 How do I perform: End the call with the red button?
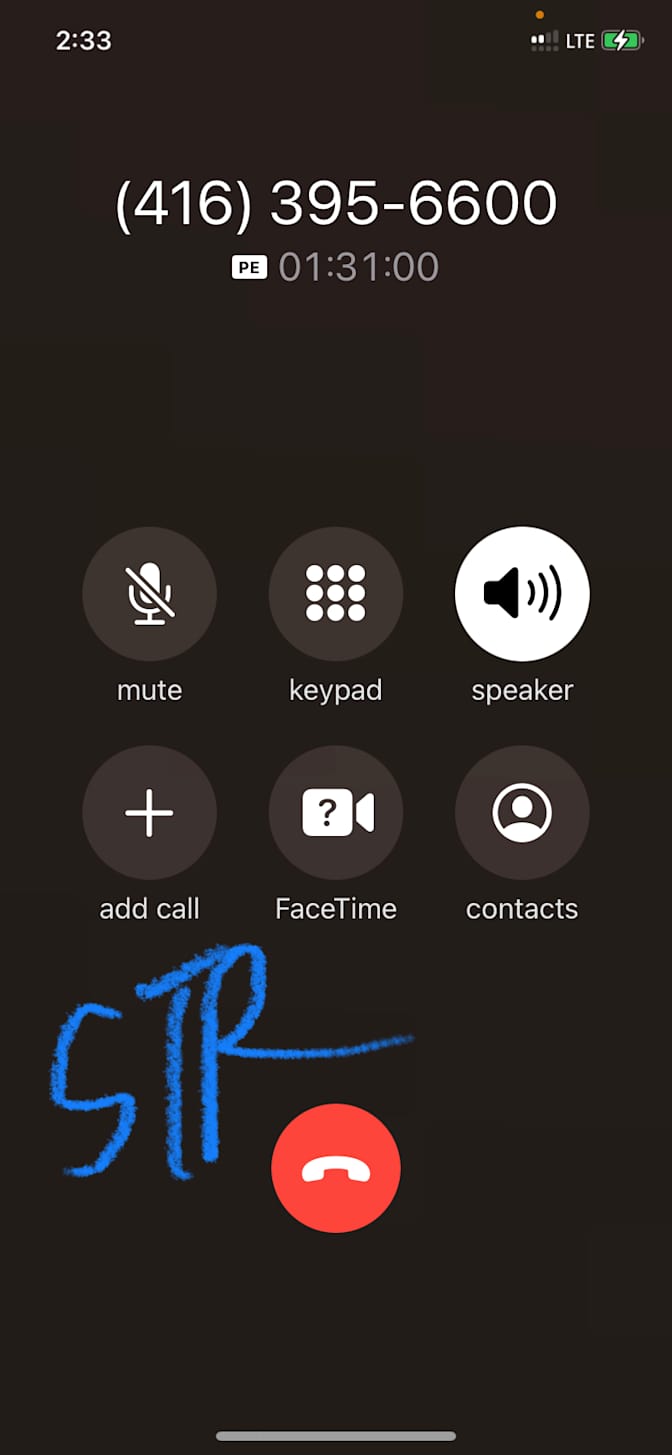336,1168
